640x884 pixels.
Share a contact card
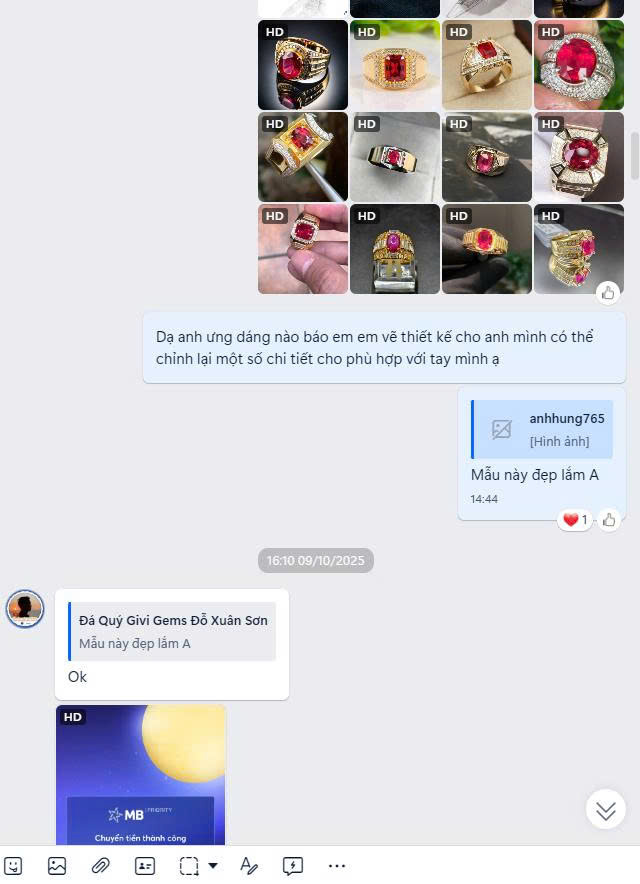(145, 866)
